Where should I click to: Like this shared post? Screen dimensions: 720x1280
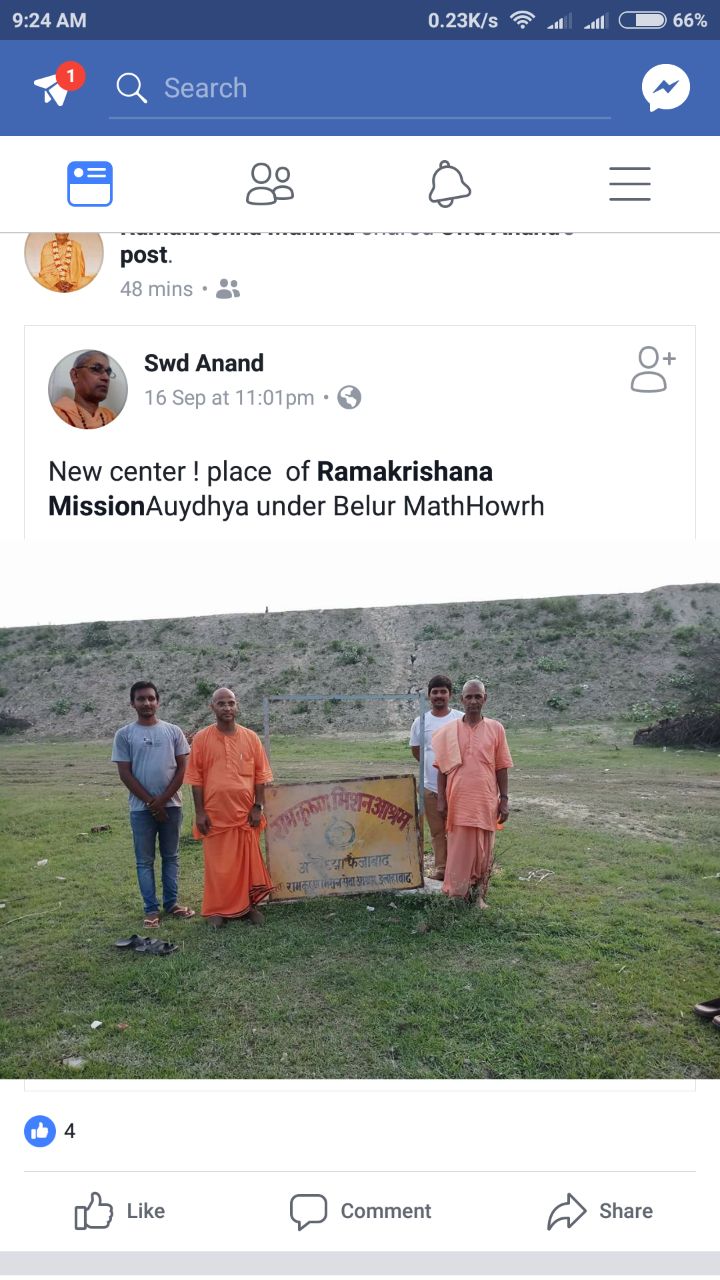click(x=120, y=1211)
